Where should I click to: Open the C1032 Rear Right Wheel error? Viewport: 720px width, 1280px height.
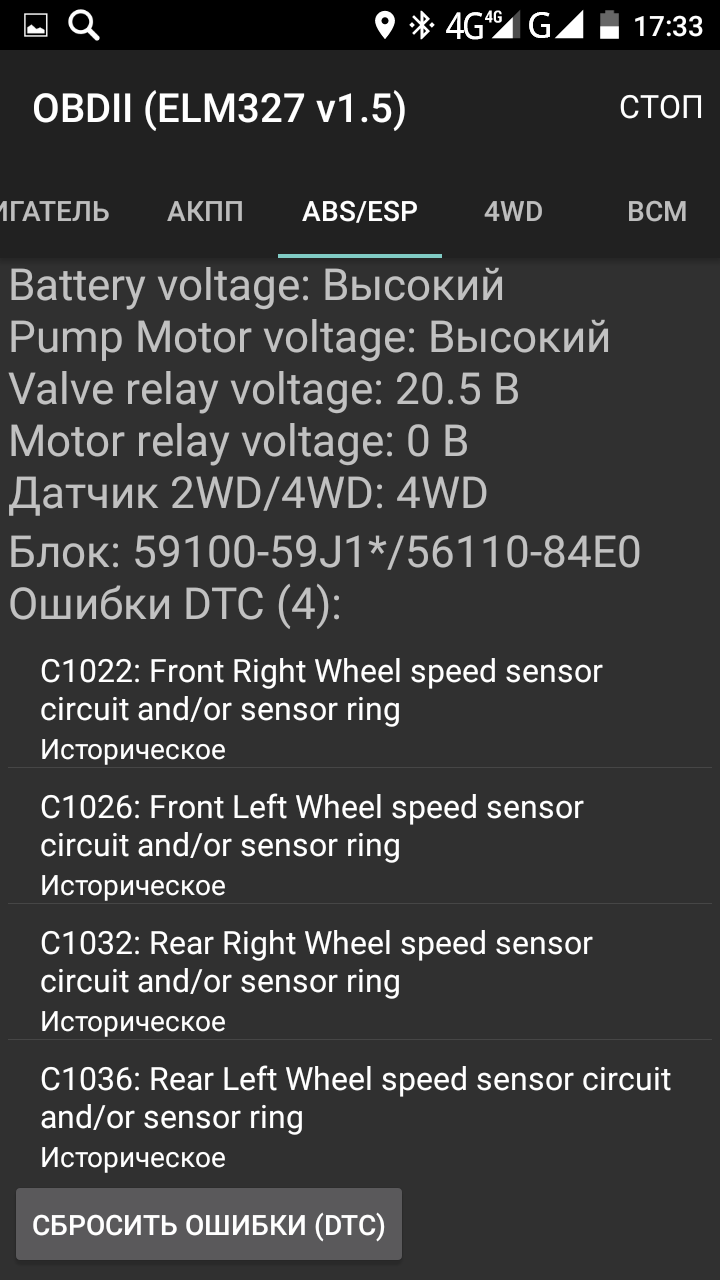click(360, 980)
